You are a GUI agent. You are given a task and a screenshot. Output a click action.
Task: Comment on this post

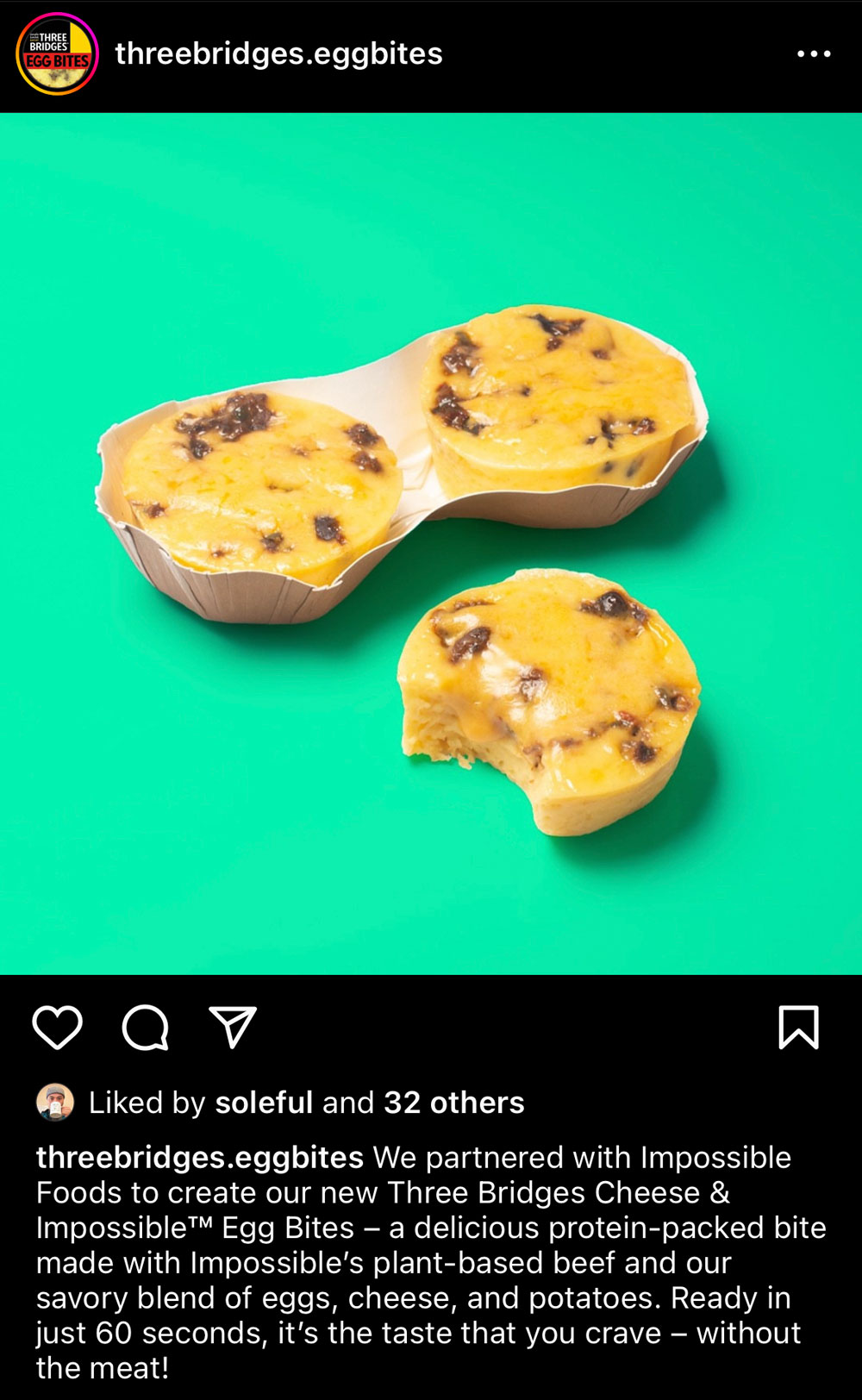[145, 1027]
